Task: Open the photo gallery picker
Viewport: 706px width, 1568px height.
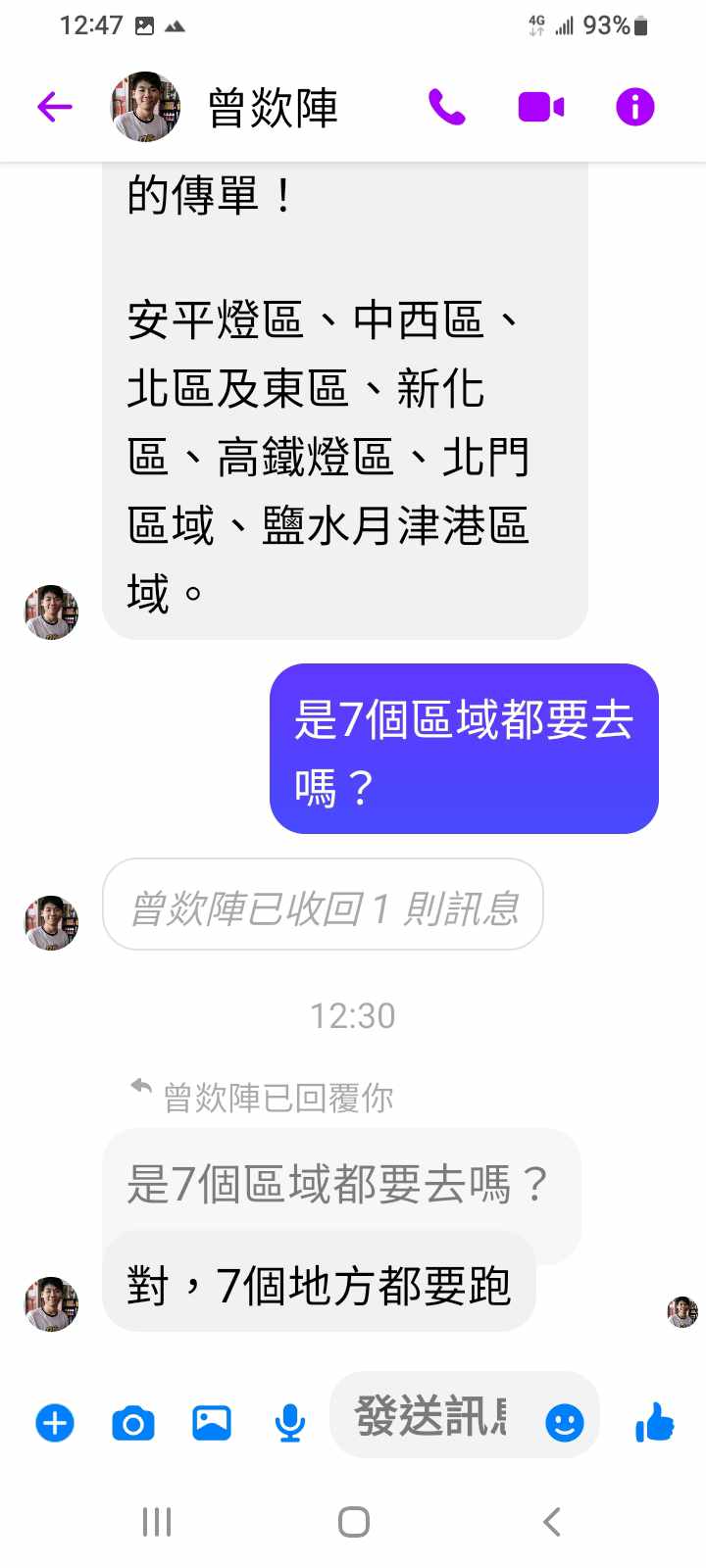Action: point(212,1422)
